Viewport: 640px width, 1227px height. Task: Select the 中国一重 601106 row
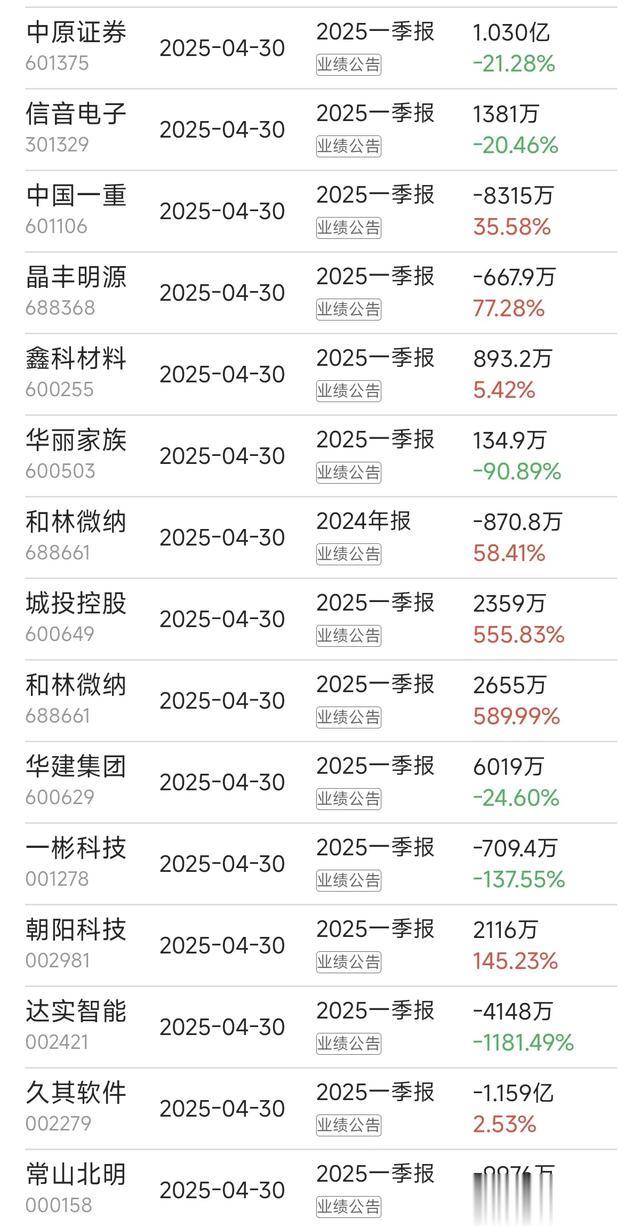(320, 211)
